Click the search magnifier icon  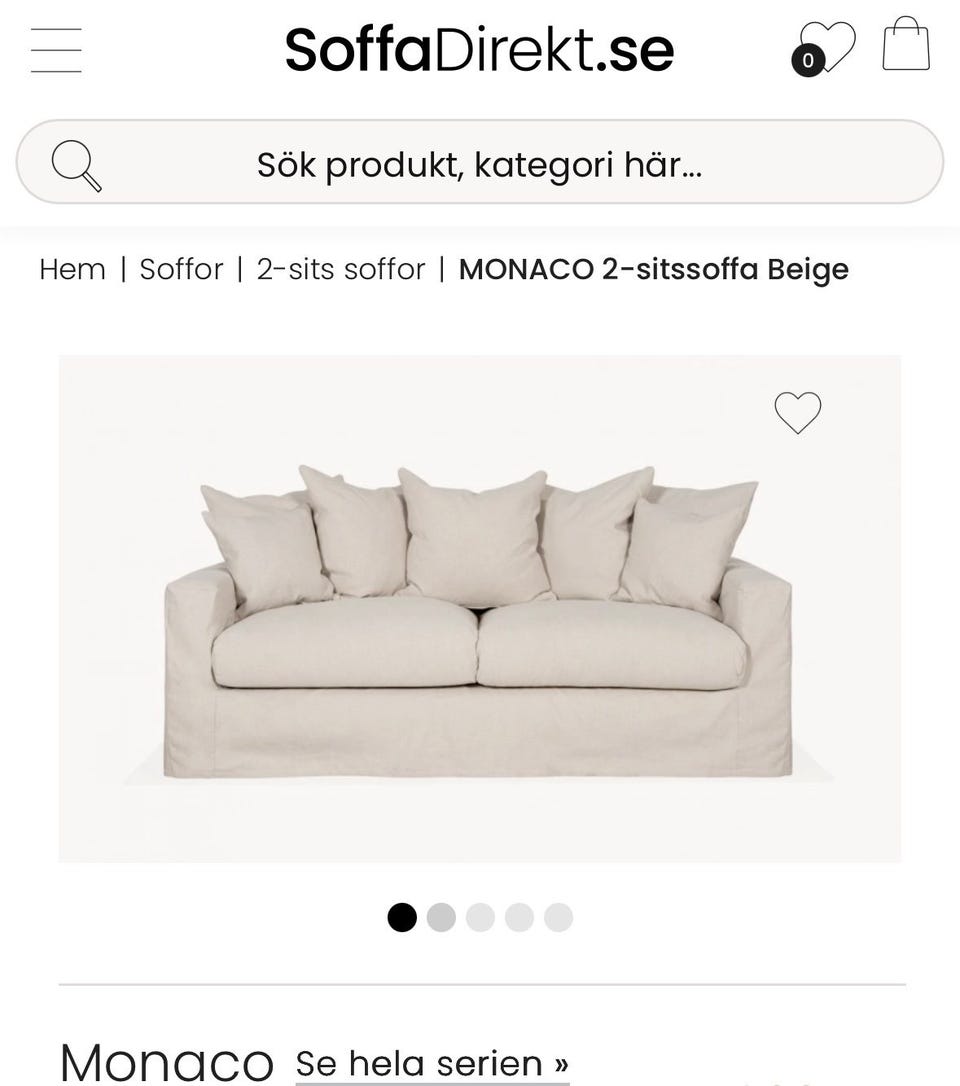(x=78, y=163)
